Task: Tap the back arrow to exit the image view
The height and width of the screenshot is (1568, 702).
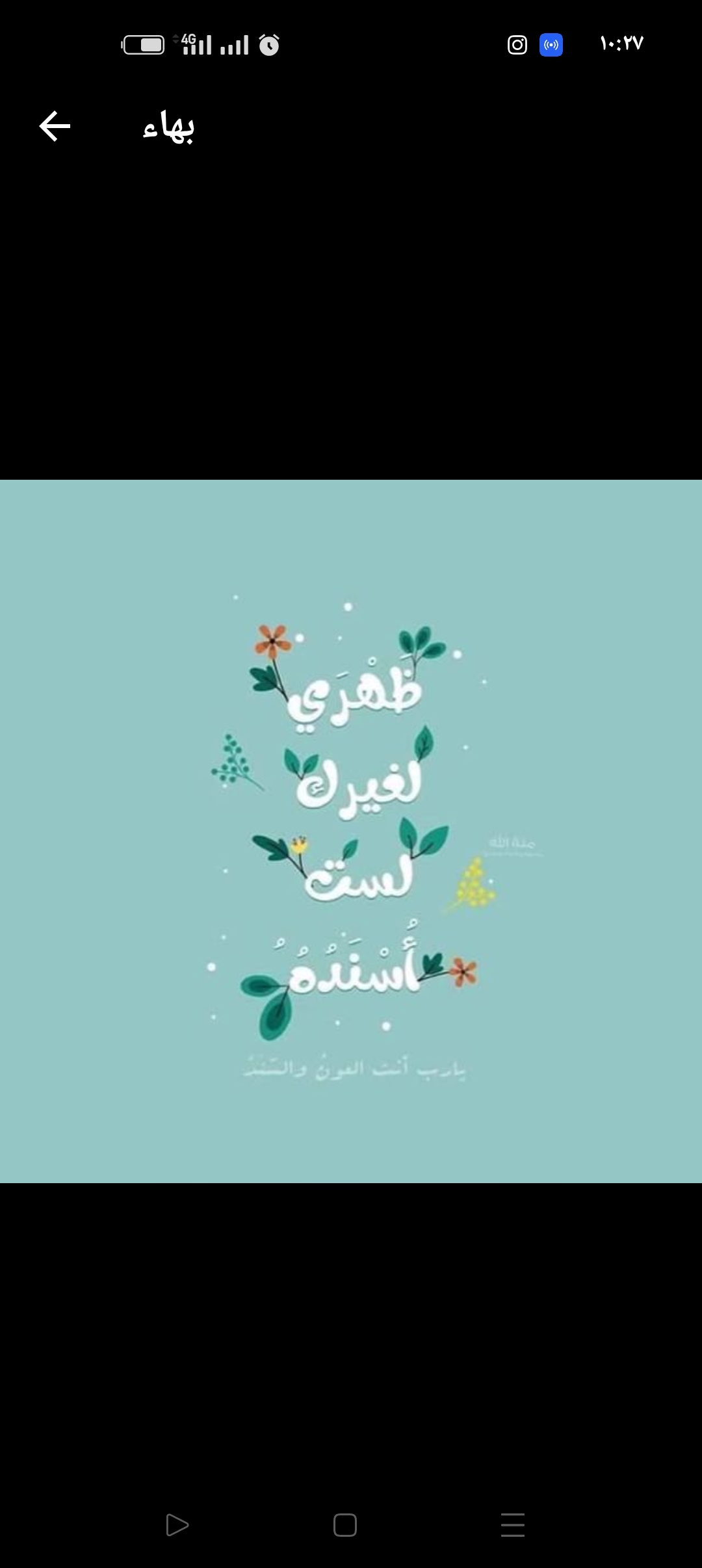Action: (55, 126)
